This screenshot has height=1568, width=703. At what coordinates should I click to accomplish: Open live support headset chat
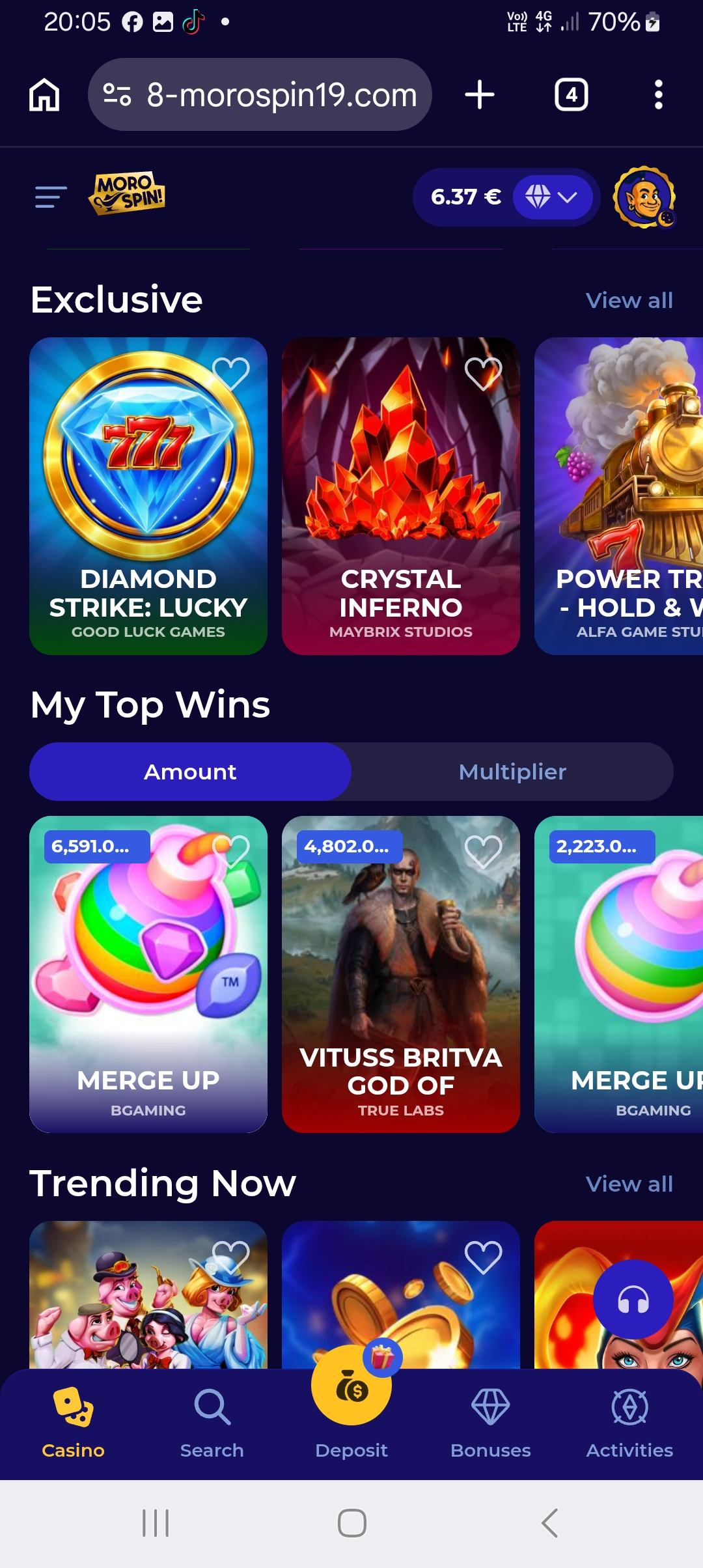pos(633,1300)
